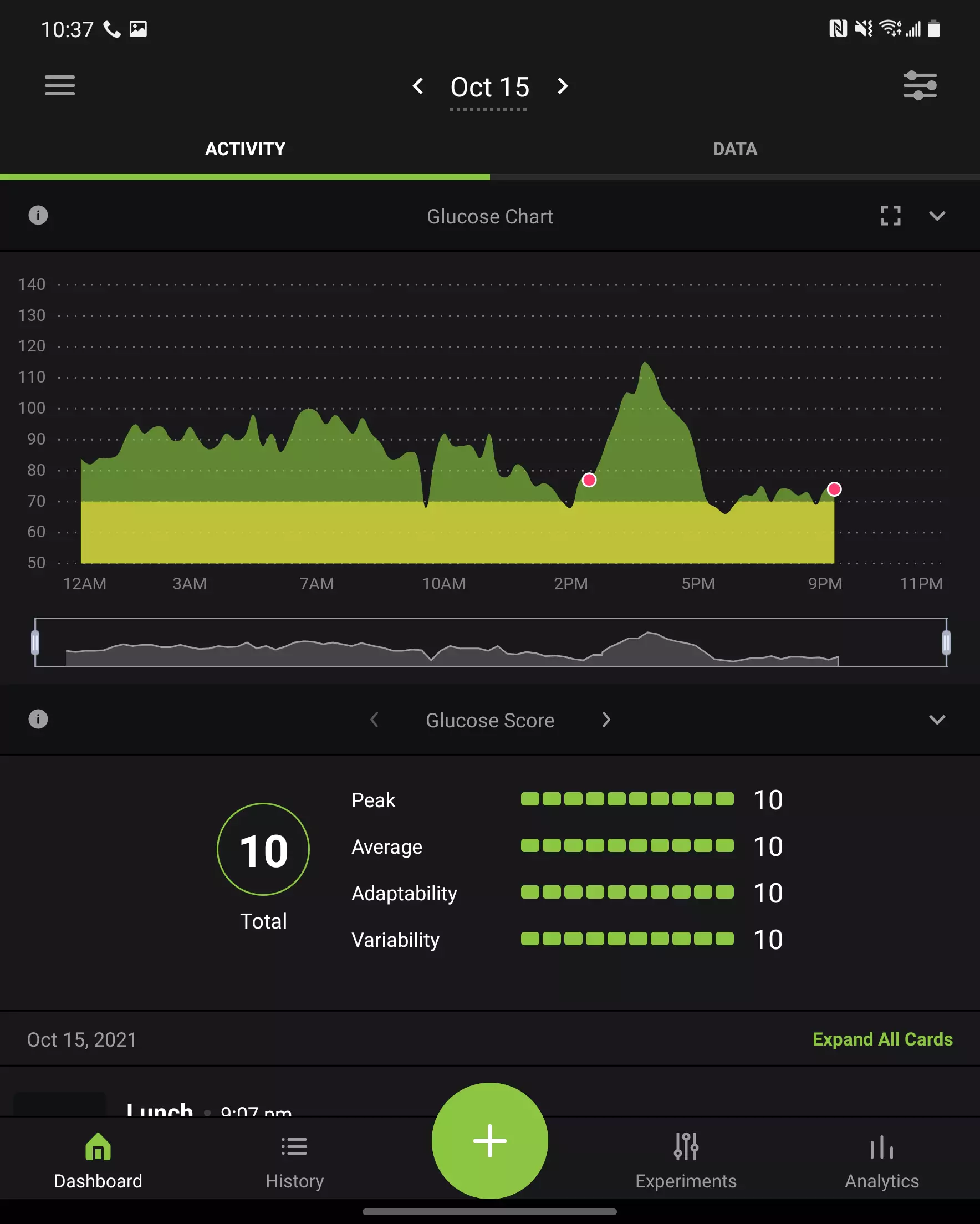980x1224 pixels.
Task: Collapse the Glucose Chart card
Action: [937, 216]
